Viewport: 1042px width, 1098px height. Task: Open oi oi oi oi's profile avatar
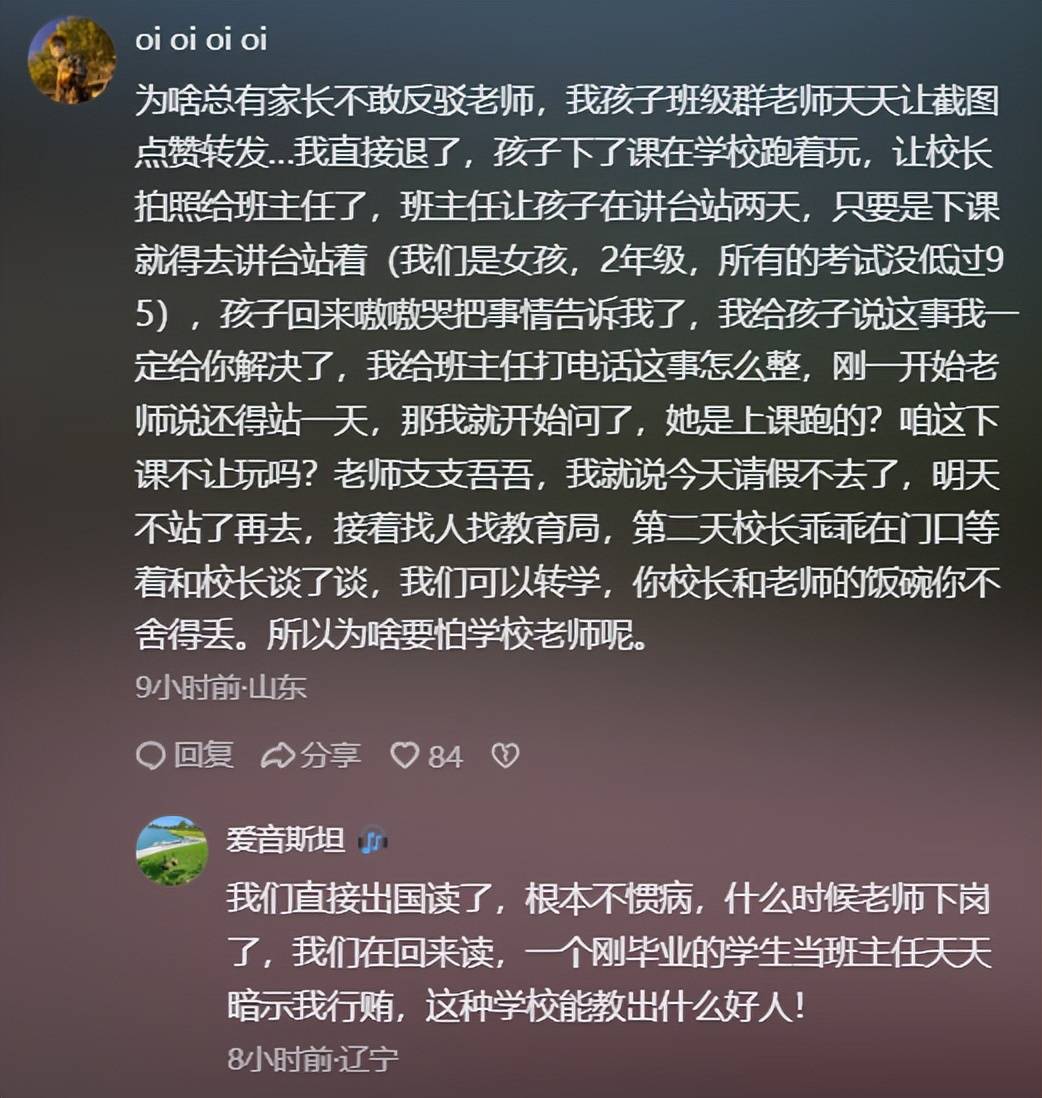(x=71, y=60)
